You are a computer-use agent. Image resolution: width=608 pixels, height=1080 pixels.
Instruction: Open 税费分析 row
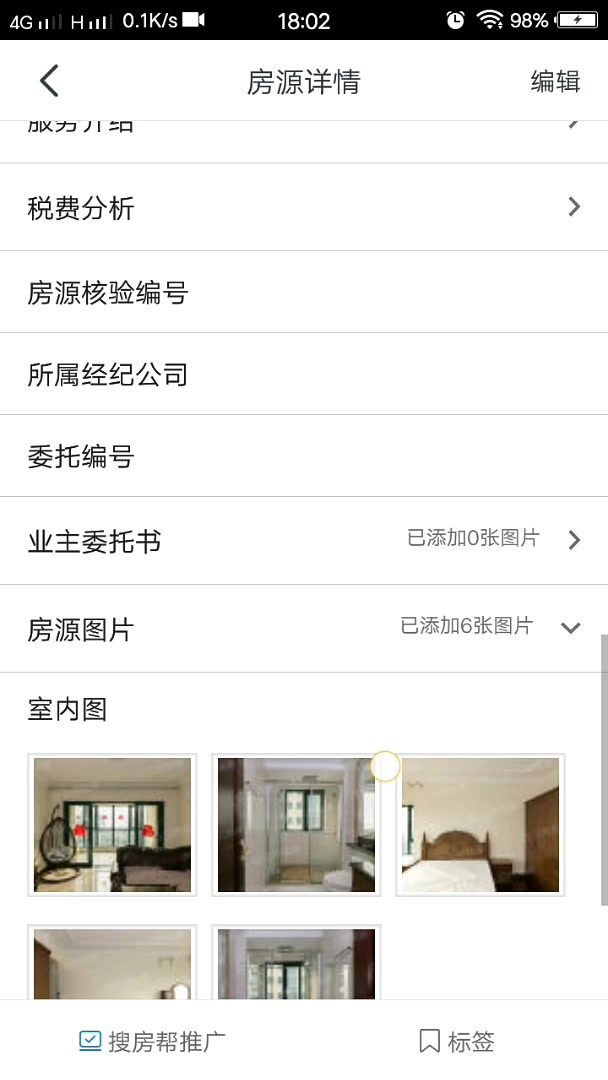point(304,208)
